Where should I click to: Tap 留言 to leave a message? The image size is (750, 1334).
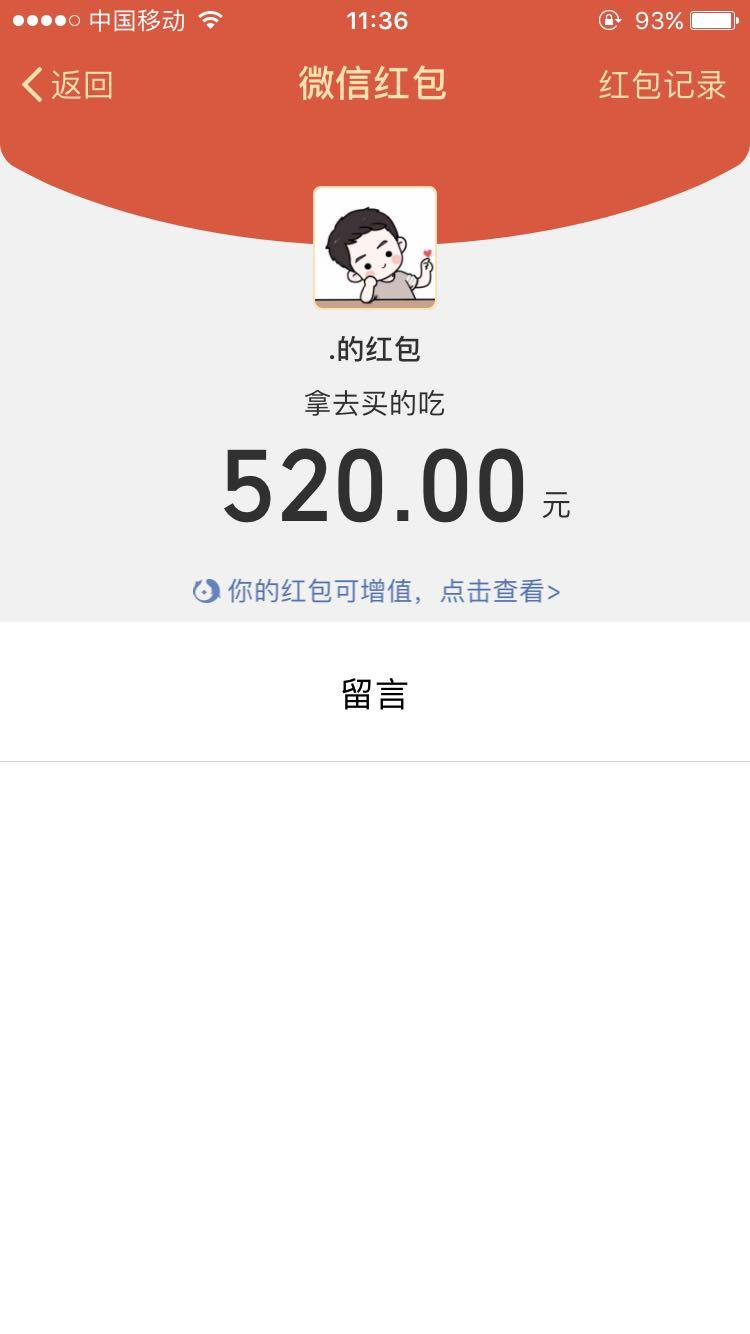pyautogui.click(x=375, y=694)
